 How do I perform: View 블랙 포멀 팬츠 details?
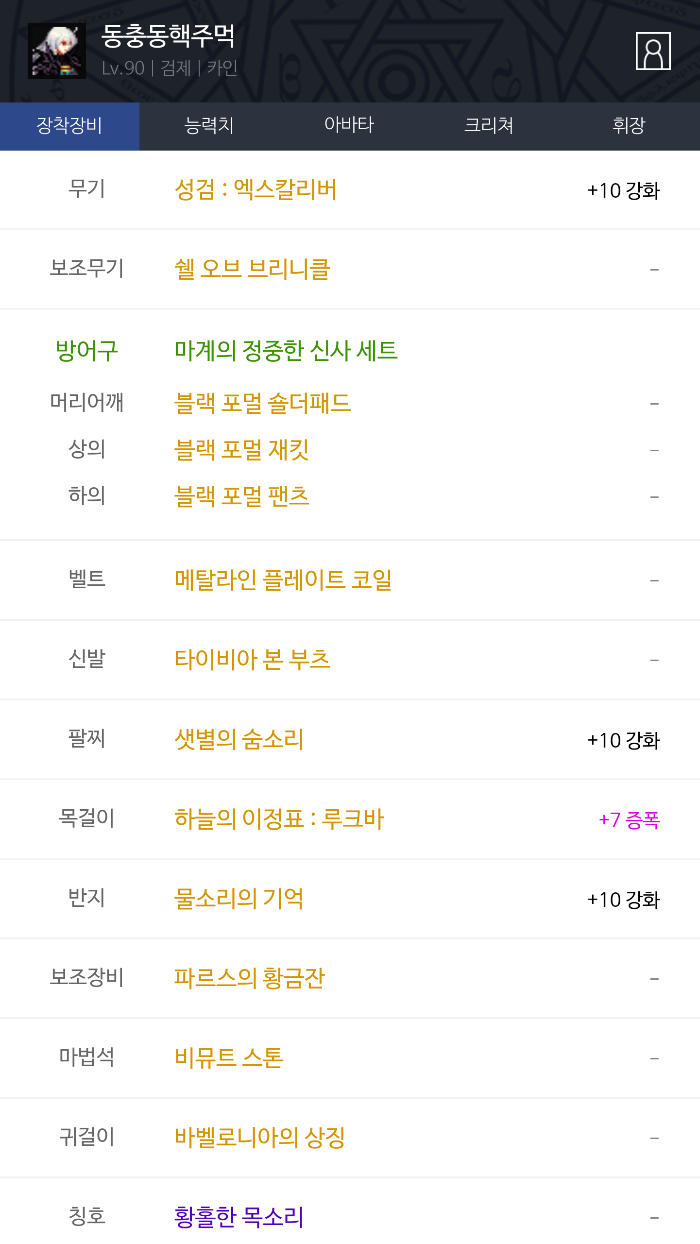[242, 496]
